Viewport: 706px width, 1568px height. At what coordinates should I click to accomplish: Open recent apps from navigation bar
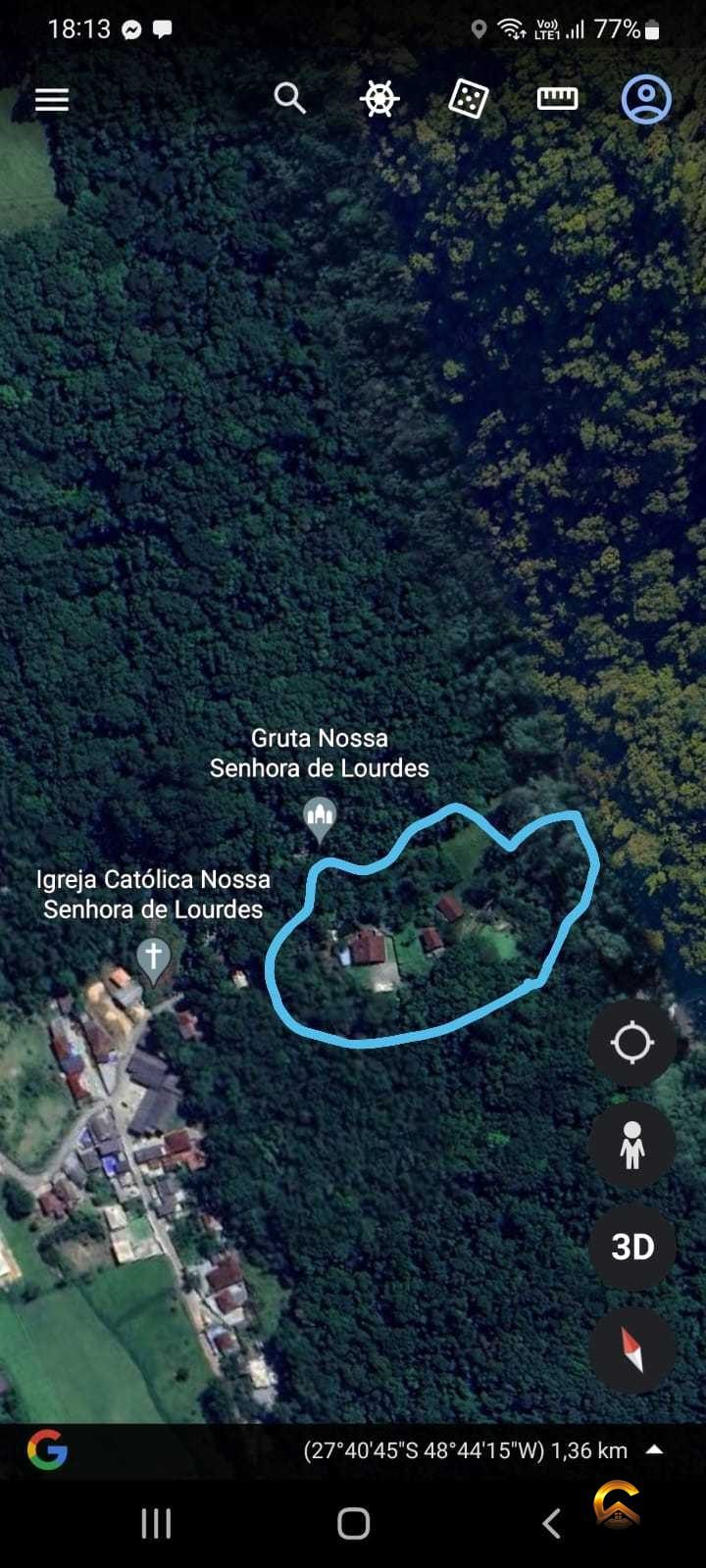click(156, 1523)
